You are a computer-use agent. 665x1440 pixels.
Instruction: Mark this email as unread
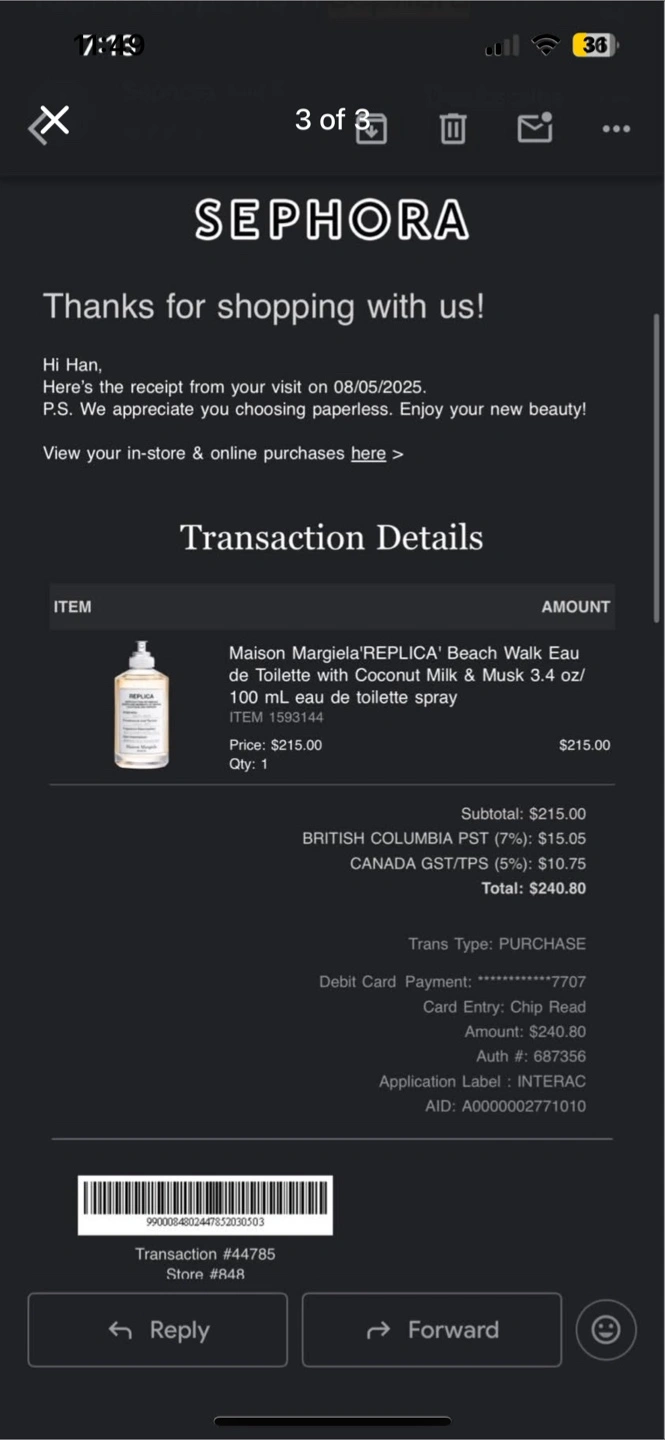click(x=535, y=128)
